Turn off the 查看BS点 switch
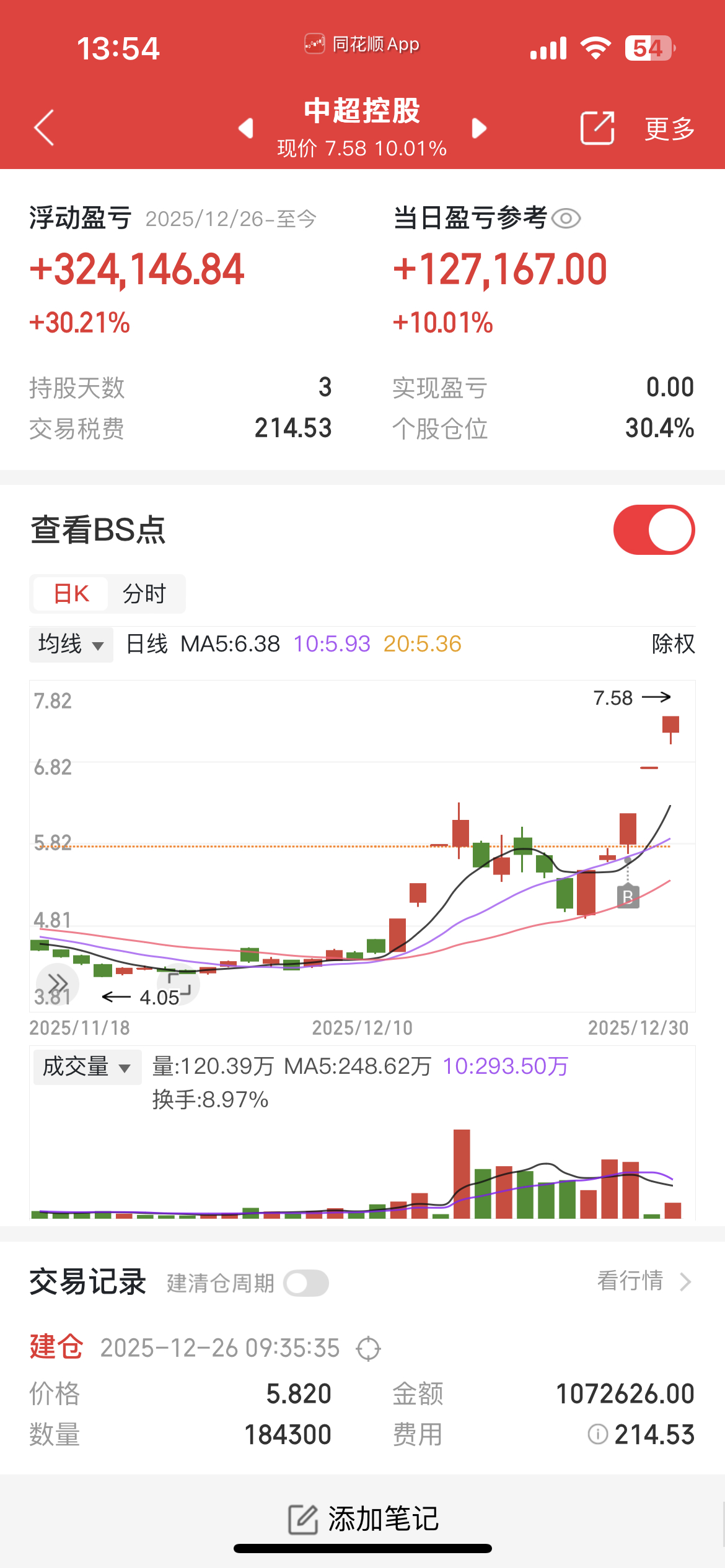This screenshot has width=725, height=1568. [654, 530]
